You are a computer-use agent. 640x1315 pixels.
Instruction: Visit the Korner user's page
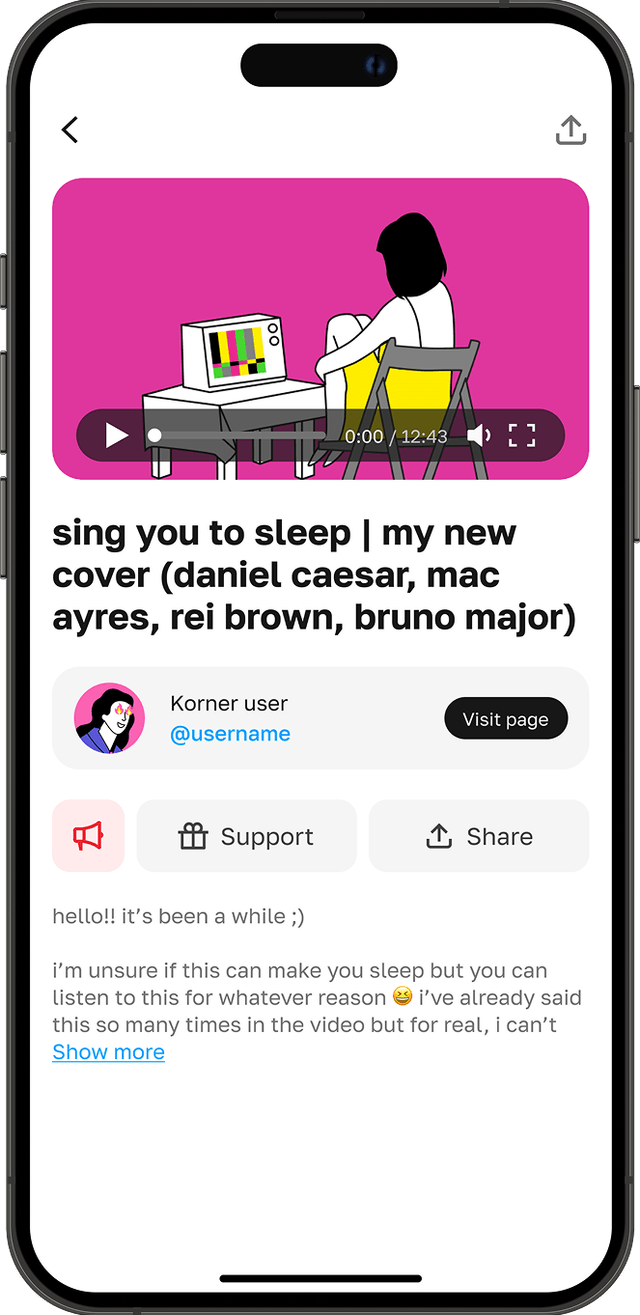[x=505, y=719]
